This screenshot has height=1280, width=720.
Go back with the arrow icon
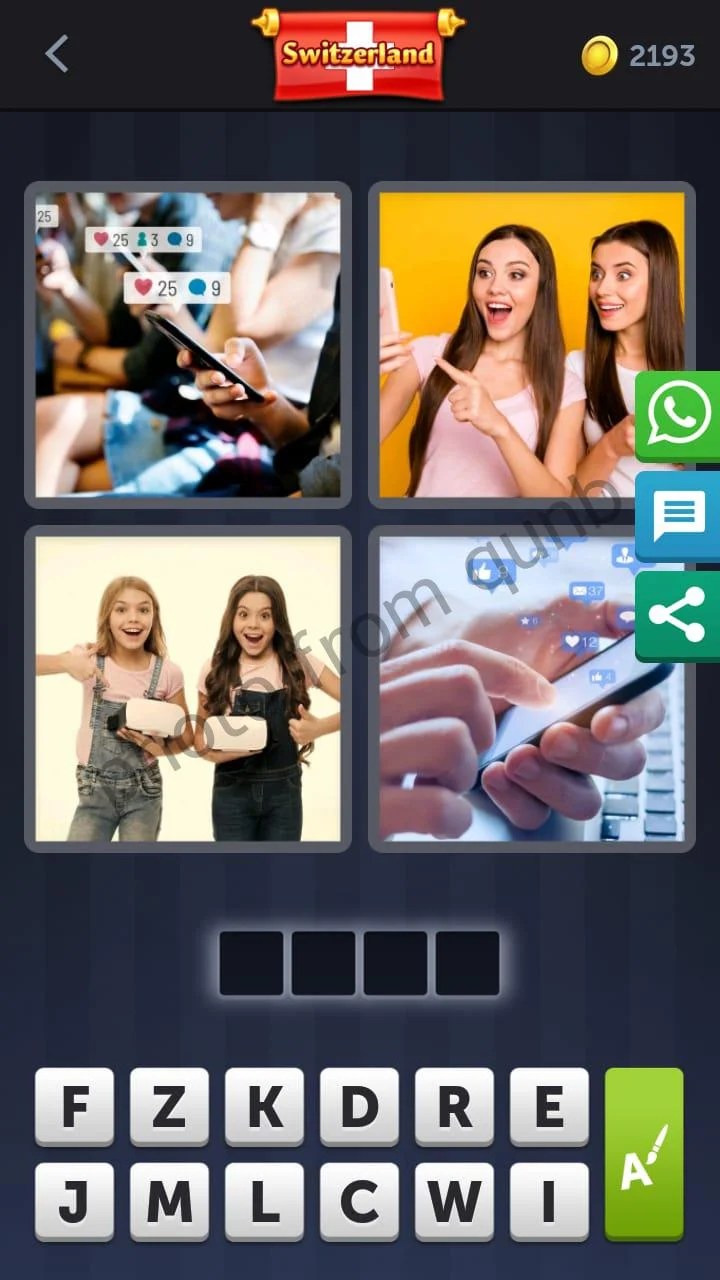tap(57, 54)
